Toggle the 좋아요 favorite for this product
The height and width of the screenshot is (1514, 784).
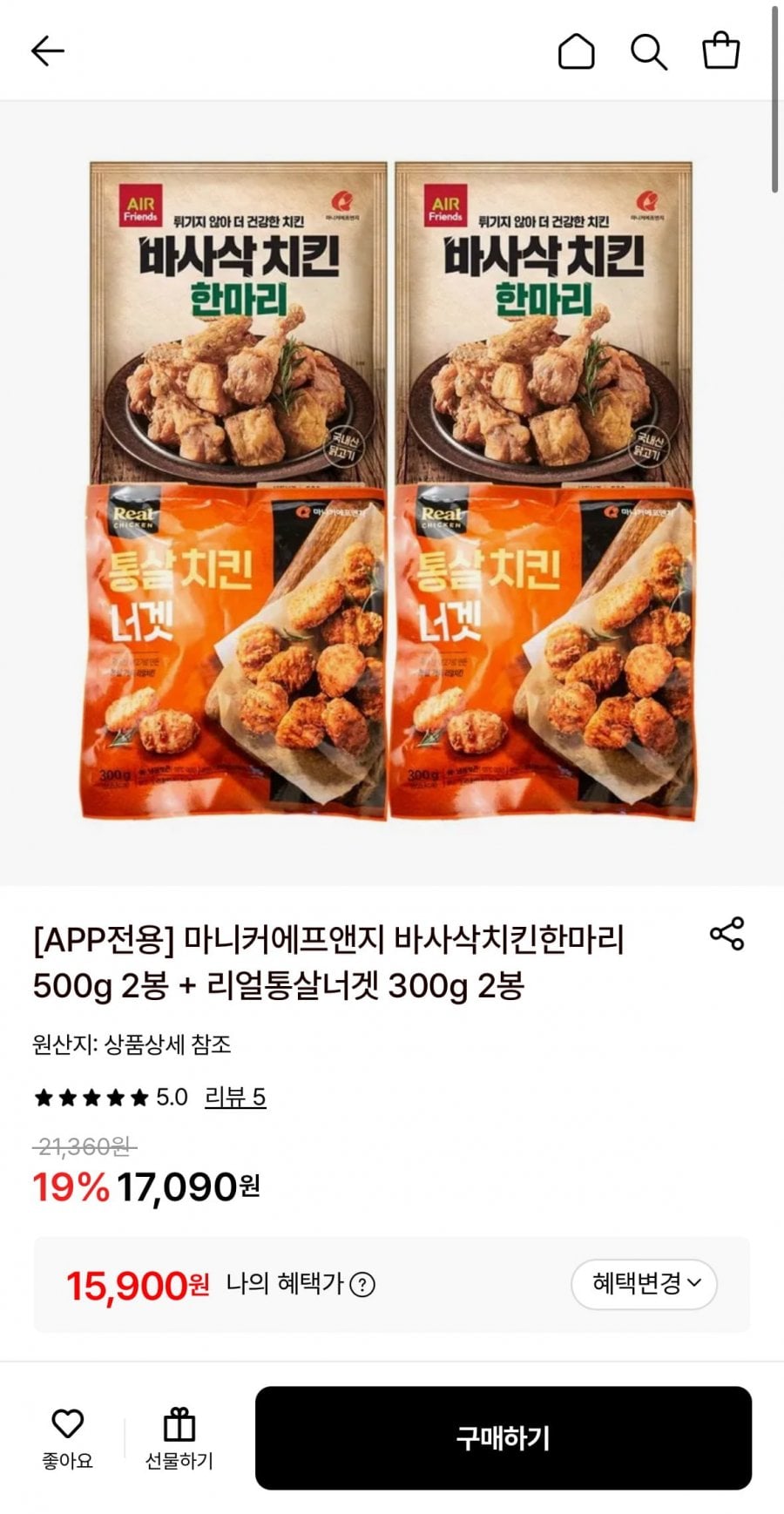pos(69,1434)
